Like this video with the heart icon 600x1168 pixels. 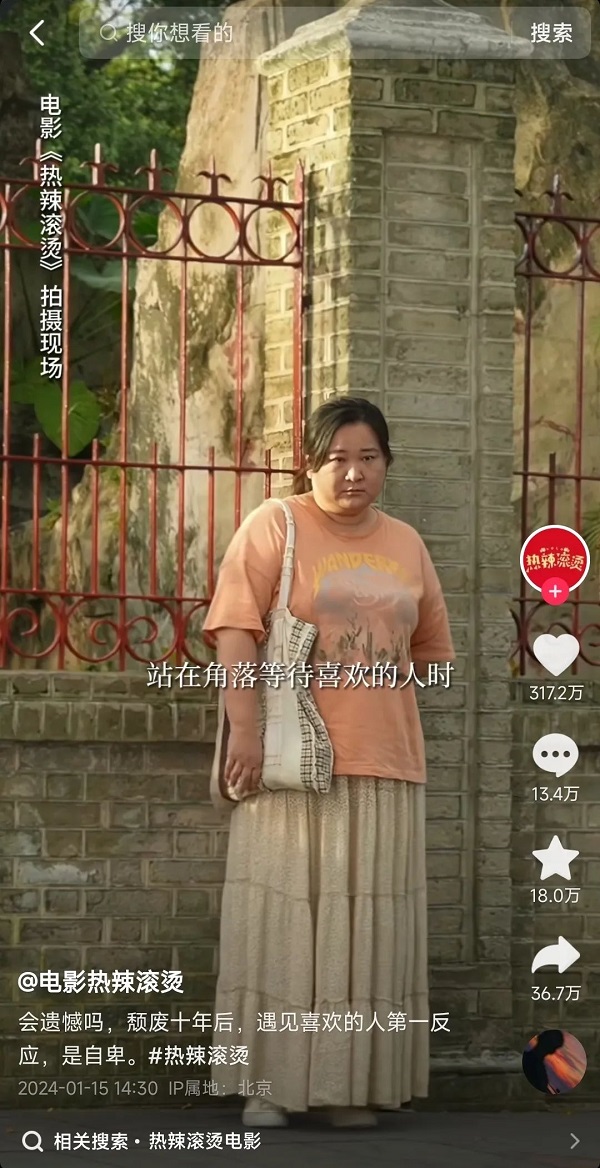coord(555,655)
